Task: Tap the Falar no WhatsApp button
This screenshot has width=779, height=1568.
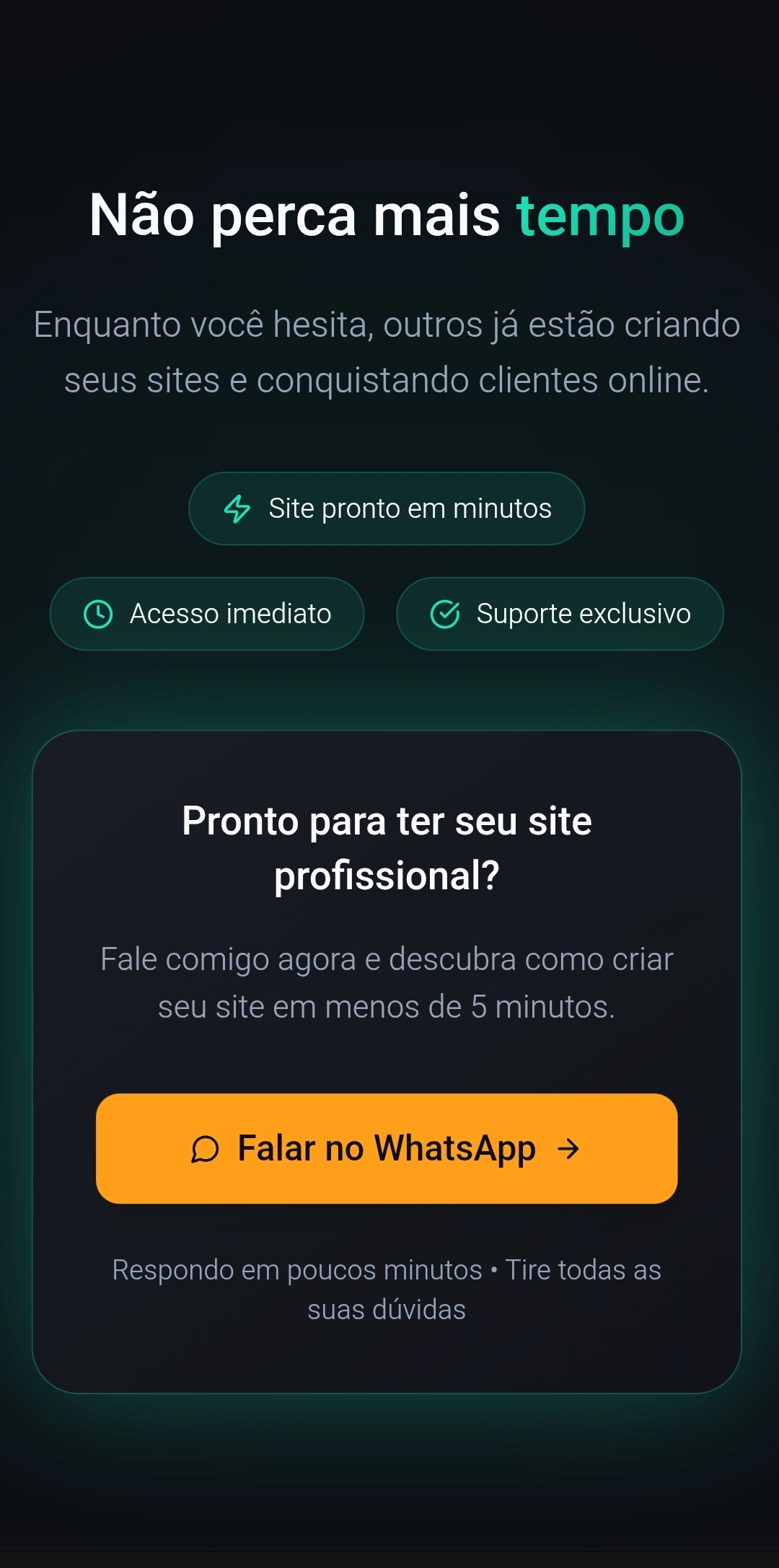Action: pyautogui.click(x=387, y=1148)
